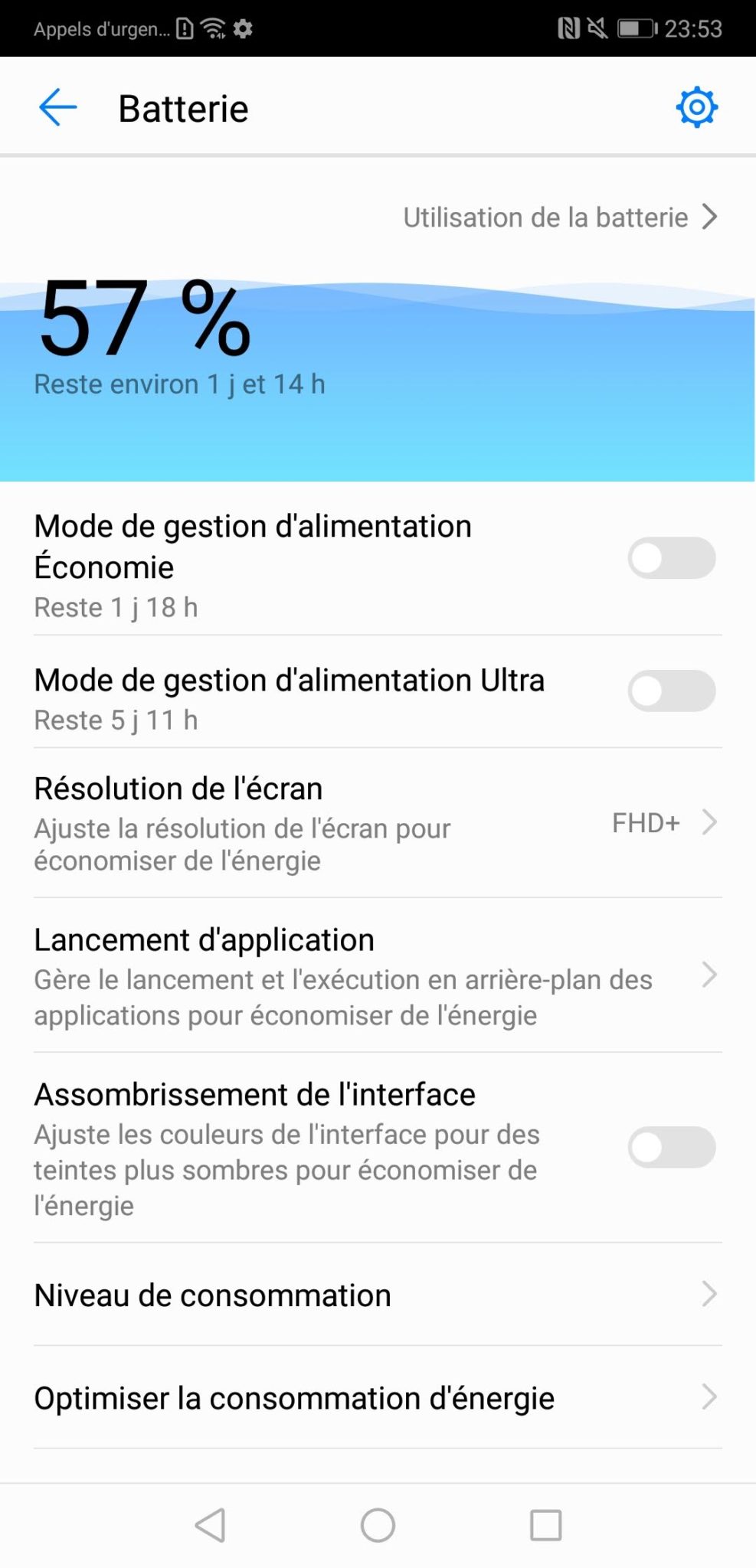The image size is (756, 1568).
Task: Open Niveau de consommation
Action: (377, 1295)
